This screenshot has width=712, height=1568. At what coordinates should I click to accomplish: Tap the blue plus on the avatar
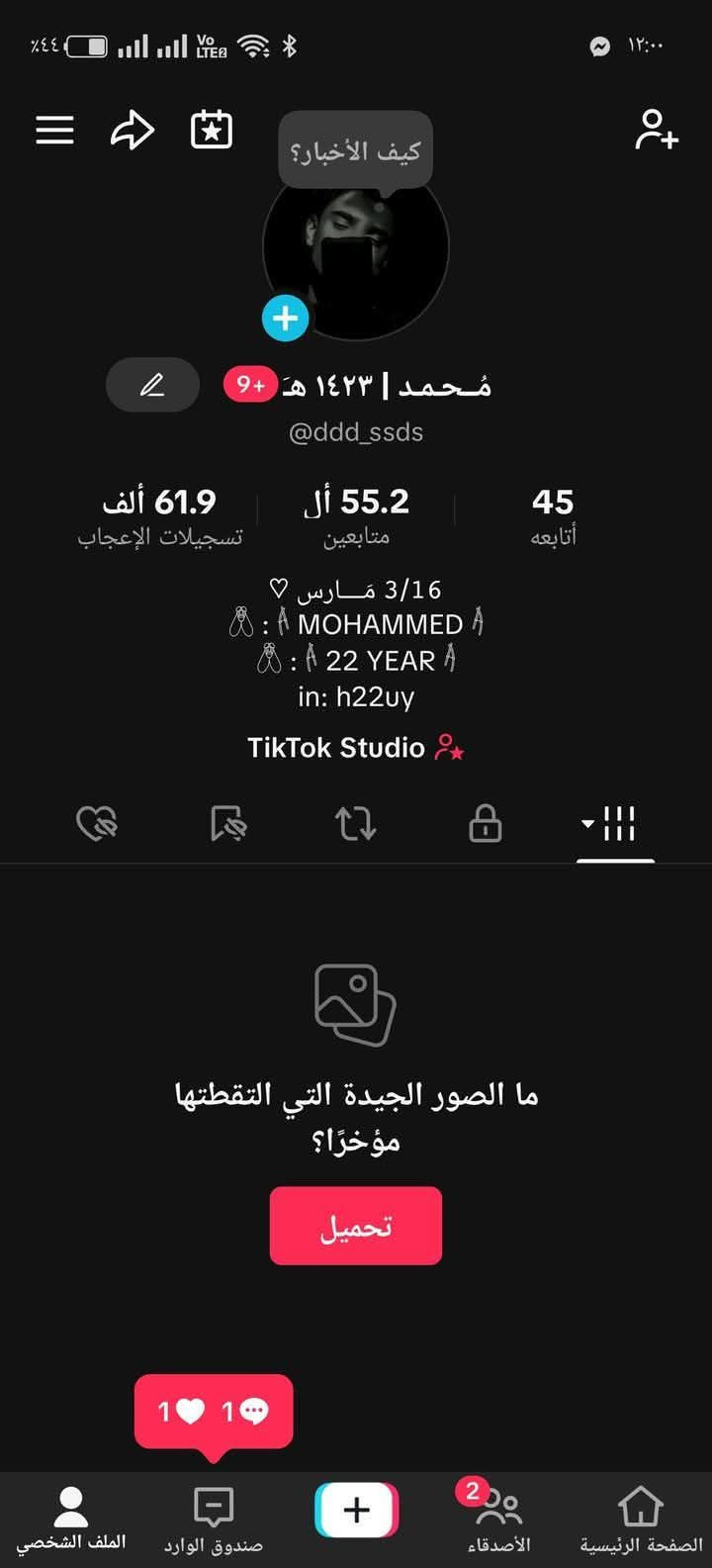(285, 319)
